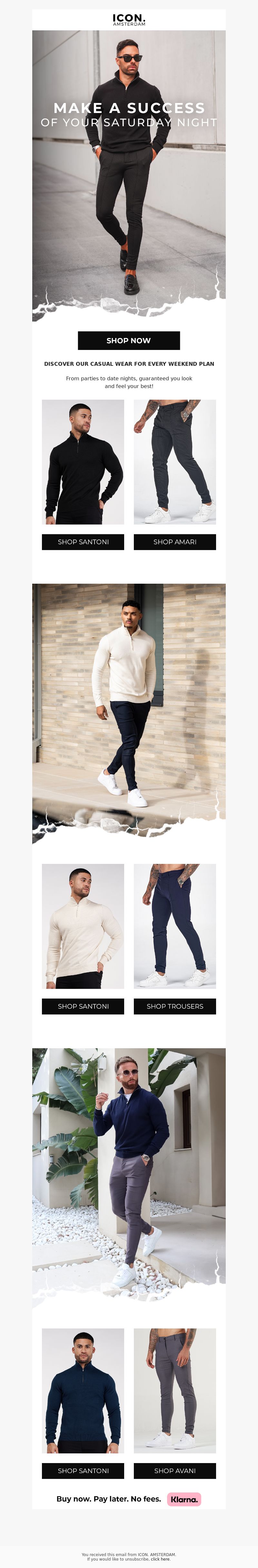Tap the unsubscribe 'click here' link

[x=161, y=1559]
